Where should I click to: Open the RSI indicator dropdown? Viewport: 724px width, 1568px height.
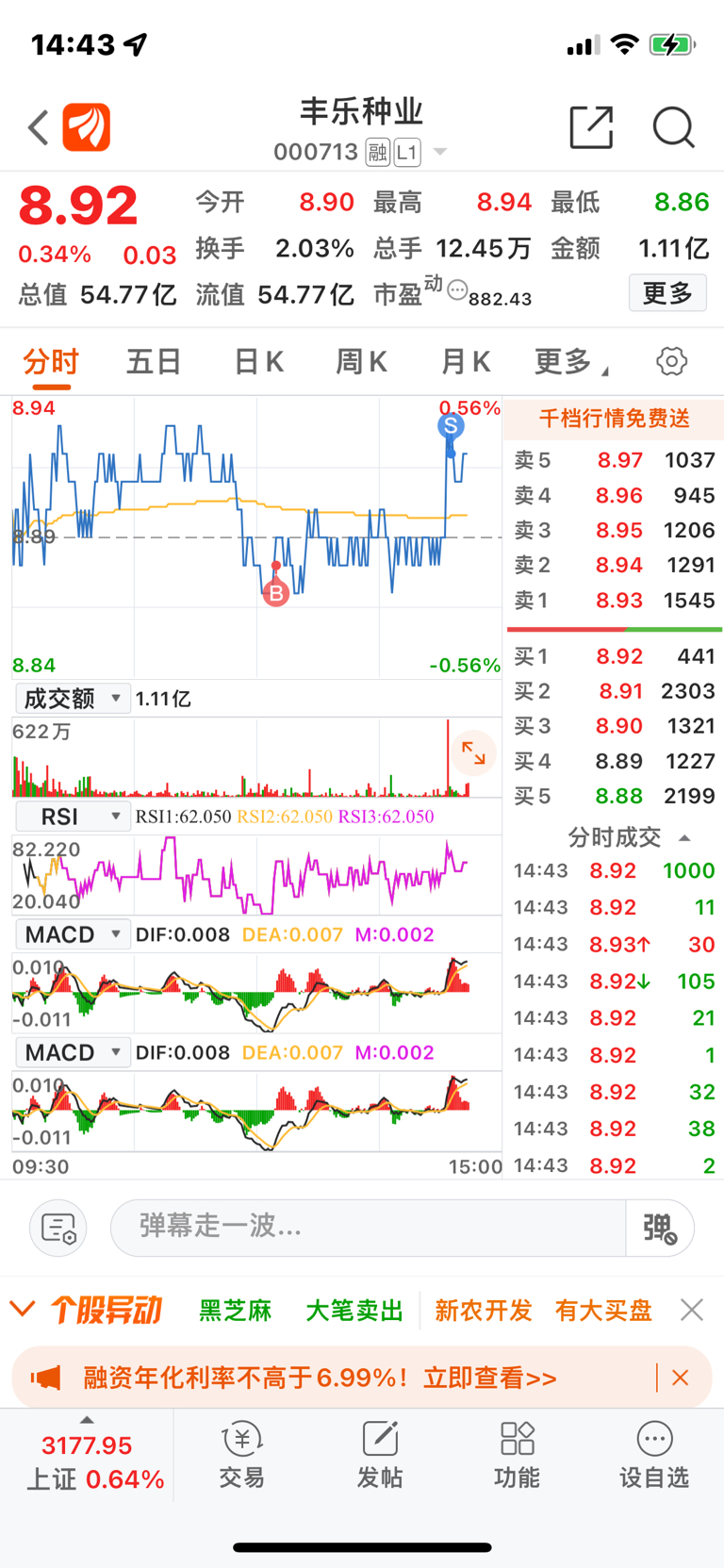[73, 817]
